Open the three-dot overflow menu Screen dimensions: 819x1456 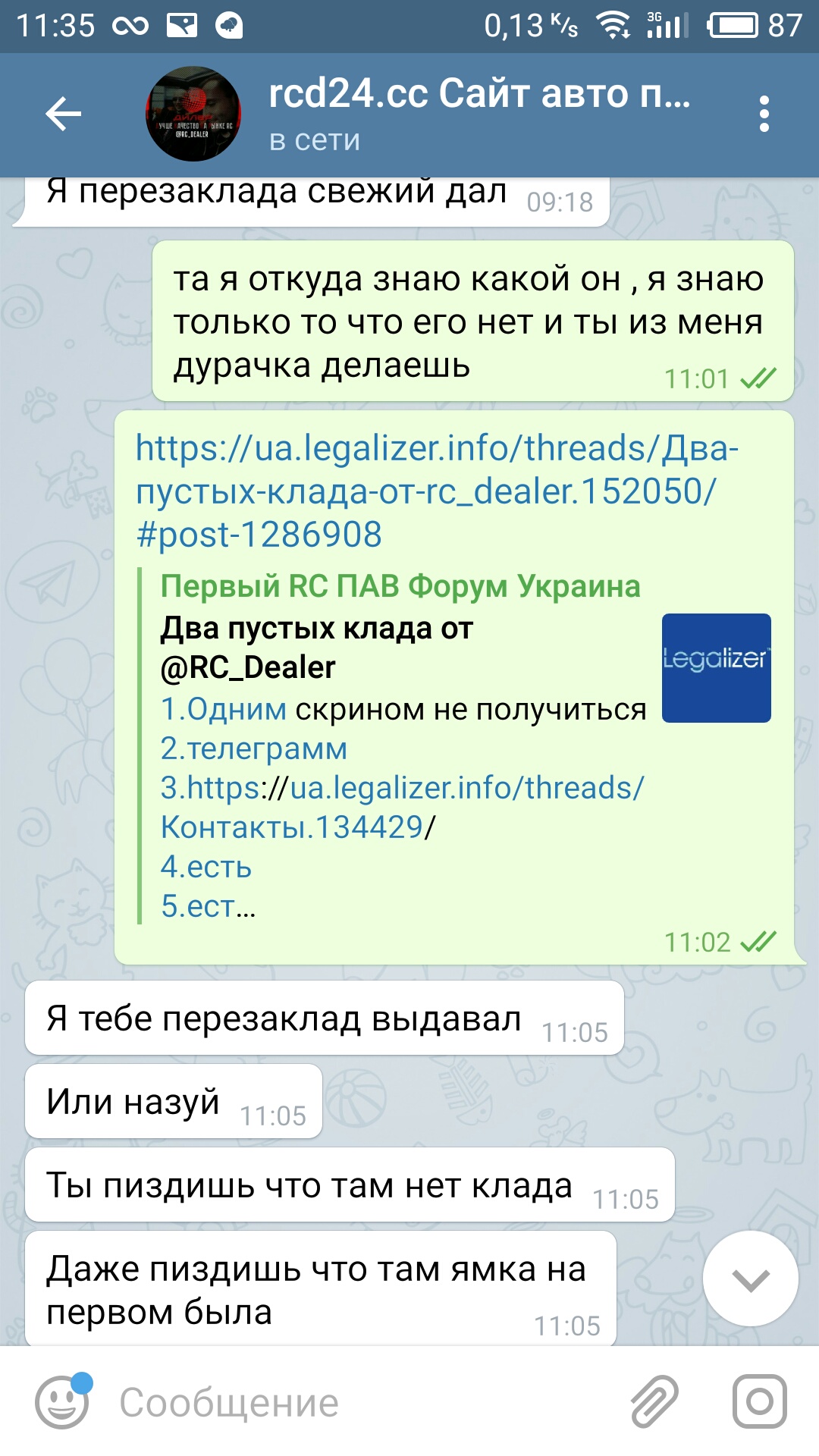(764, 115)
